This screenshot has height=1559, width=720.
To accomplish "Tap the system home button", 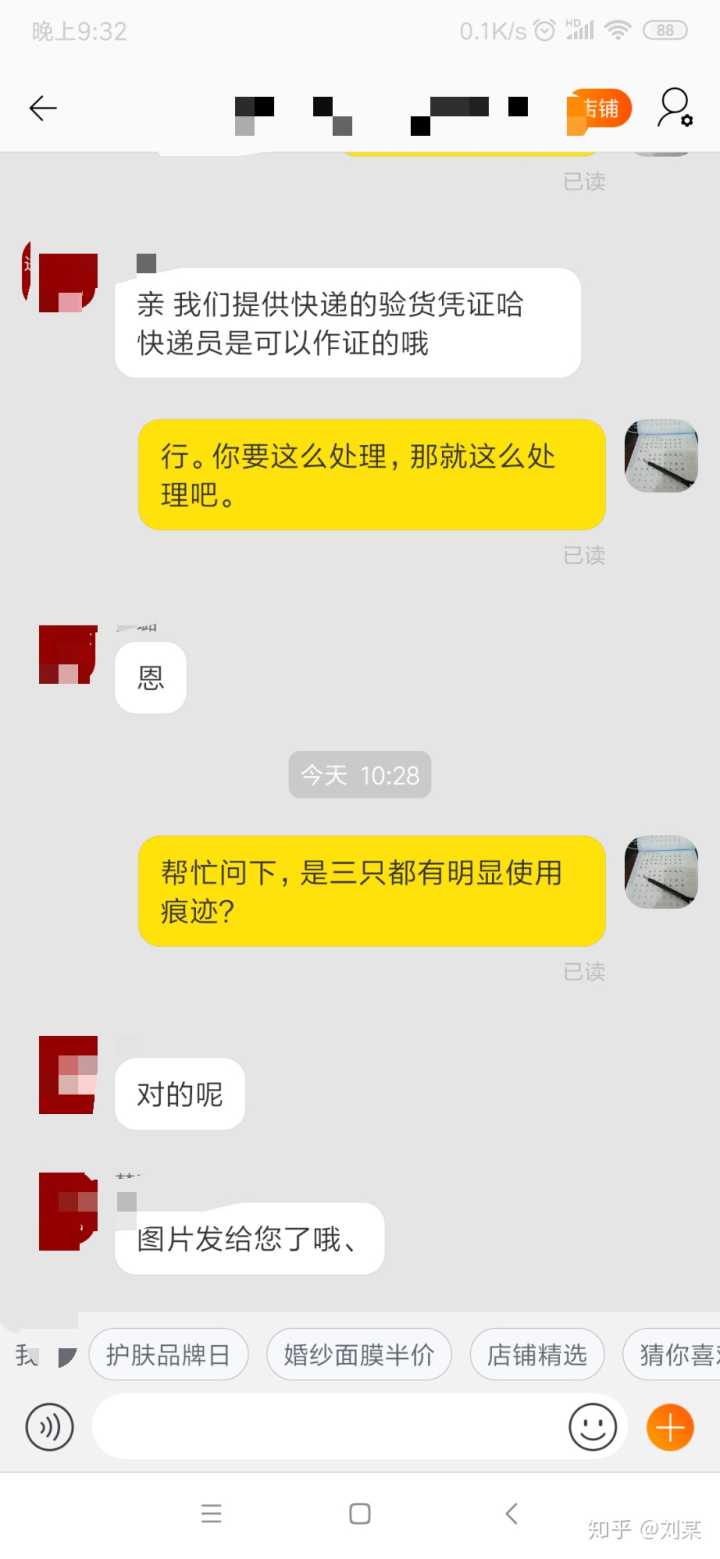I will 360,1514.
